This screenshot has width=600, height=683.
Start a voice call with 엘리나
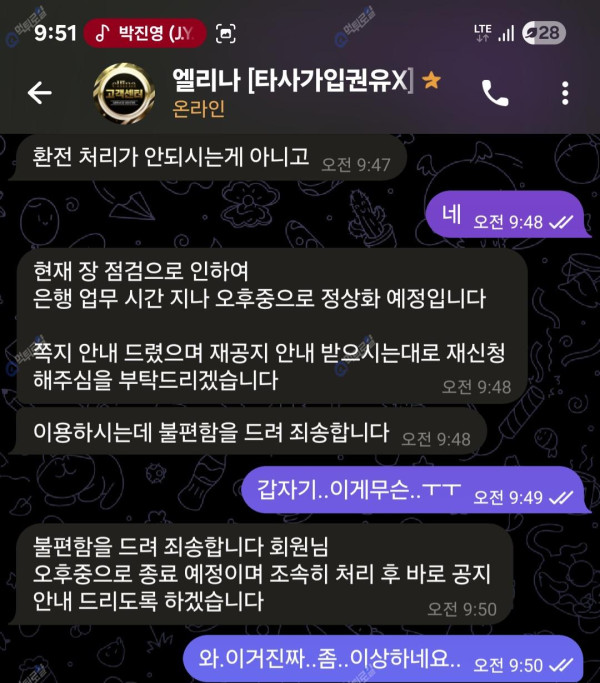(x=495, y=93)
